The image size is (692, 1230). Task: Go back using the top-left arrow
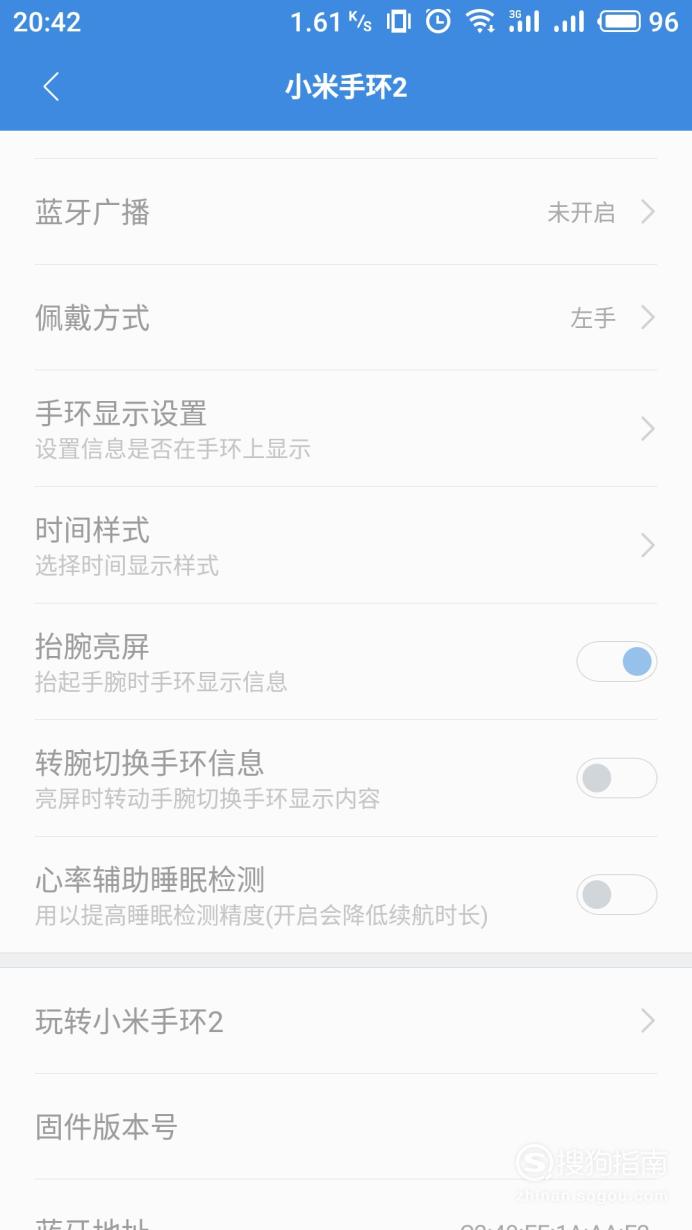pos(51,87)
